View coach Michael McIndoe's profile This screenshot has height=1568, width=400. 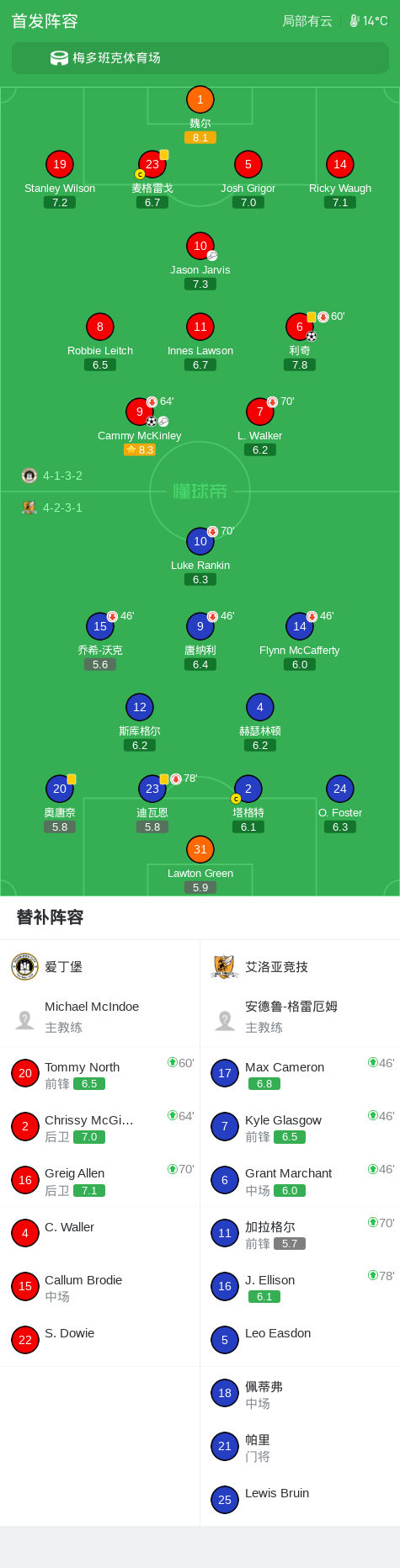click(x=99, y=1017)
